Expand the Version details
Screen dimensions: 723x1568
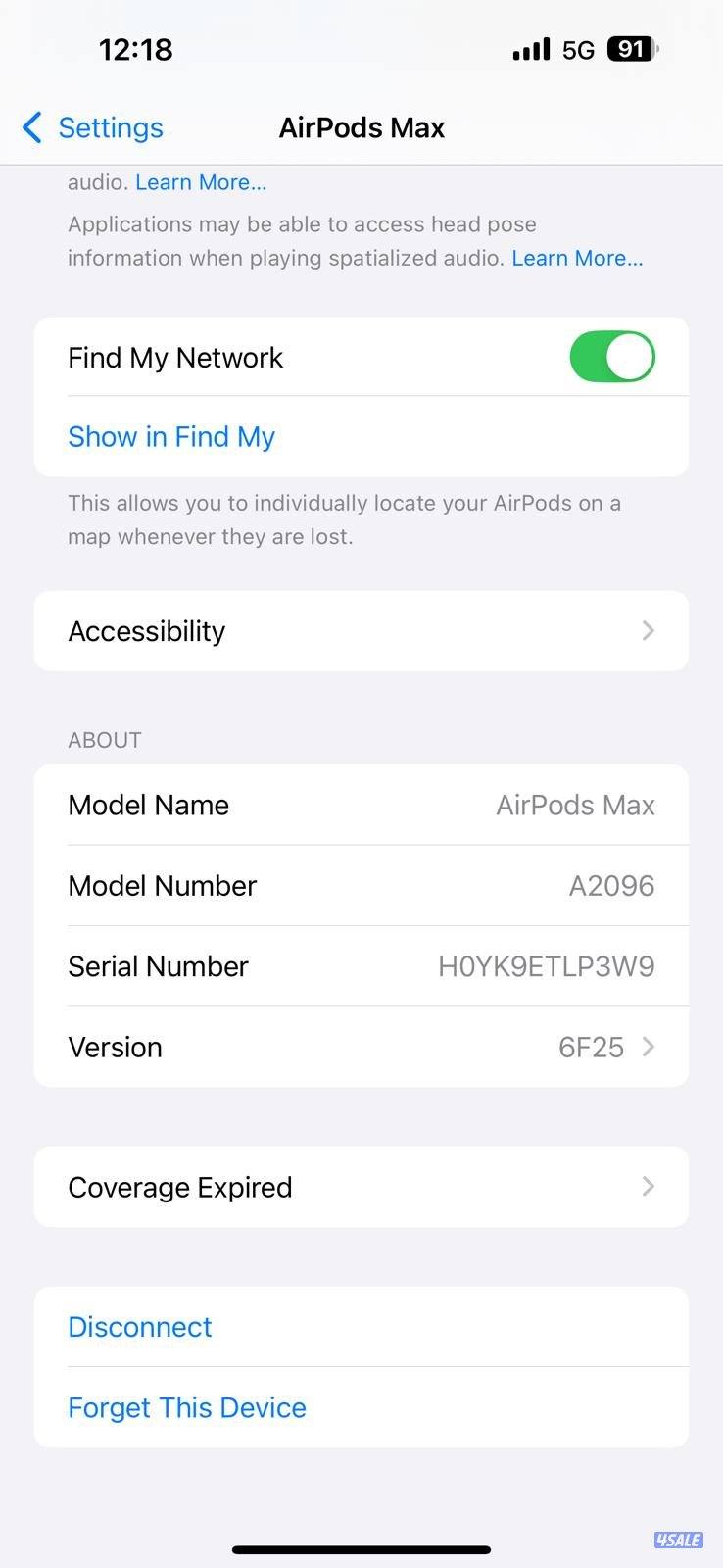pos(361,1047)
